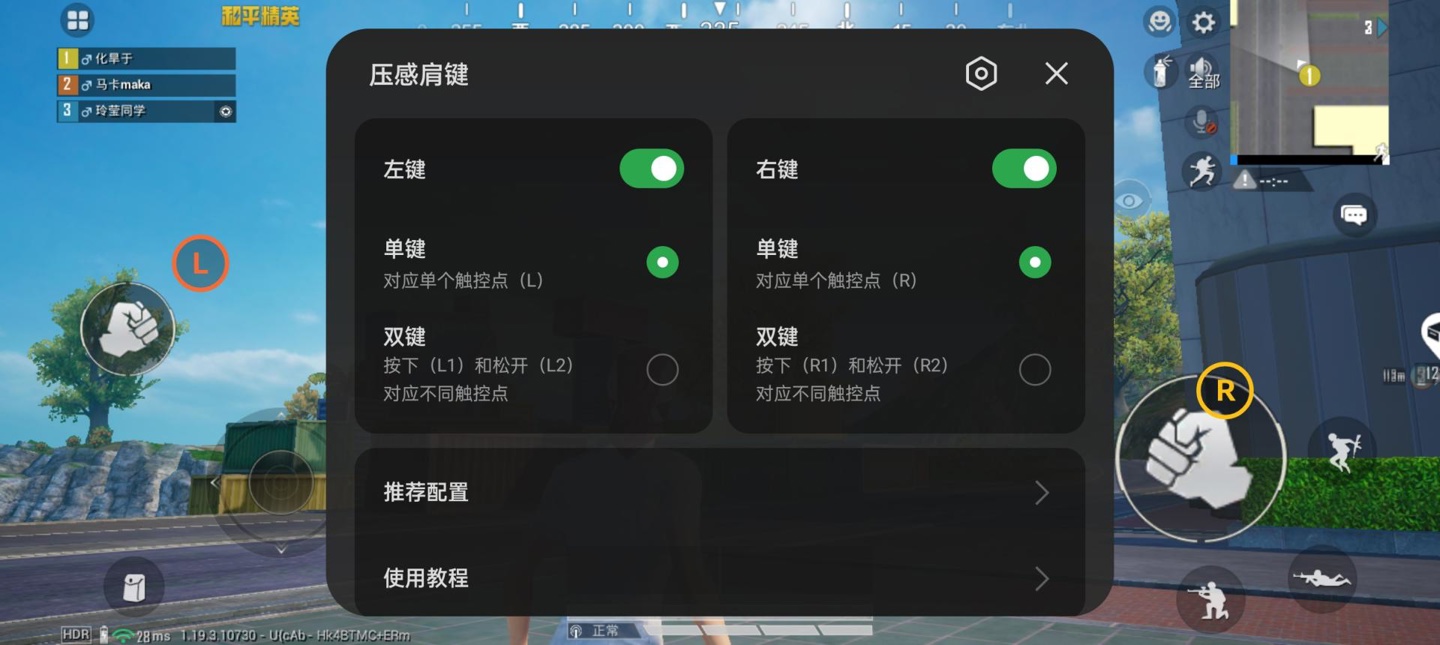Viewport: 1440px width, 645px height.
Task: Select 双键 for the left key
Action: (662, 369)
